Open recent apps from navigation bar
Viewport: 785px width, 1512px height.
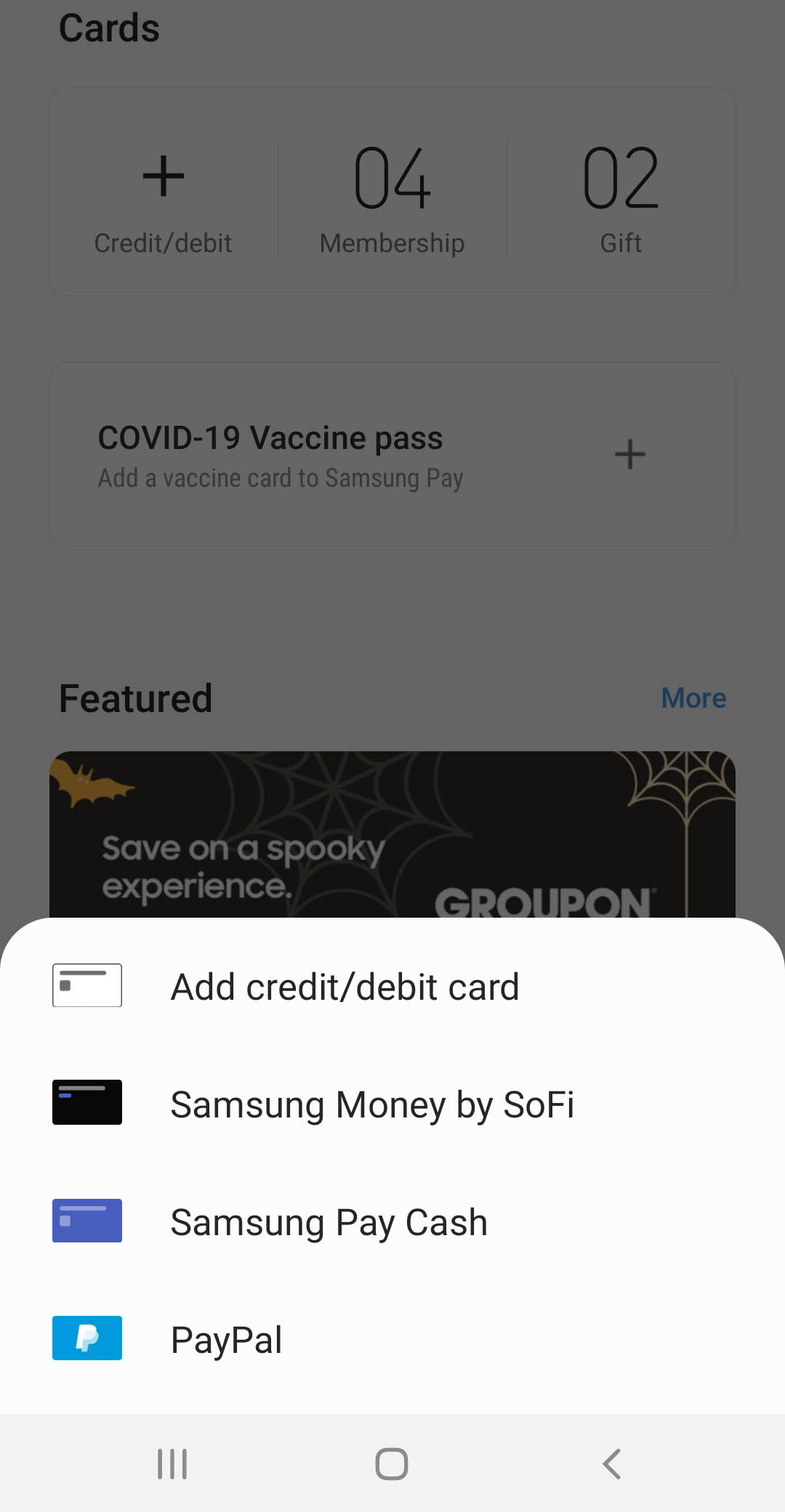point(173,1463)
